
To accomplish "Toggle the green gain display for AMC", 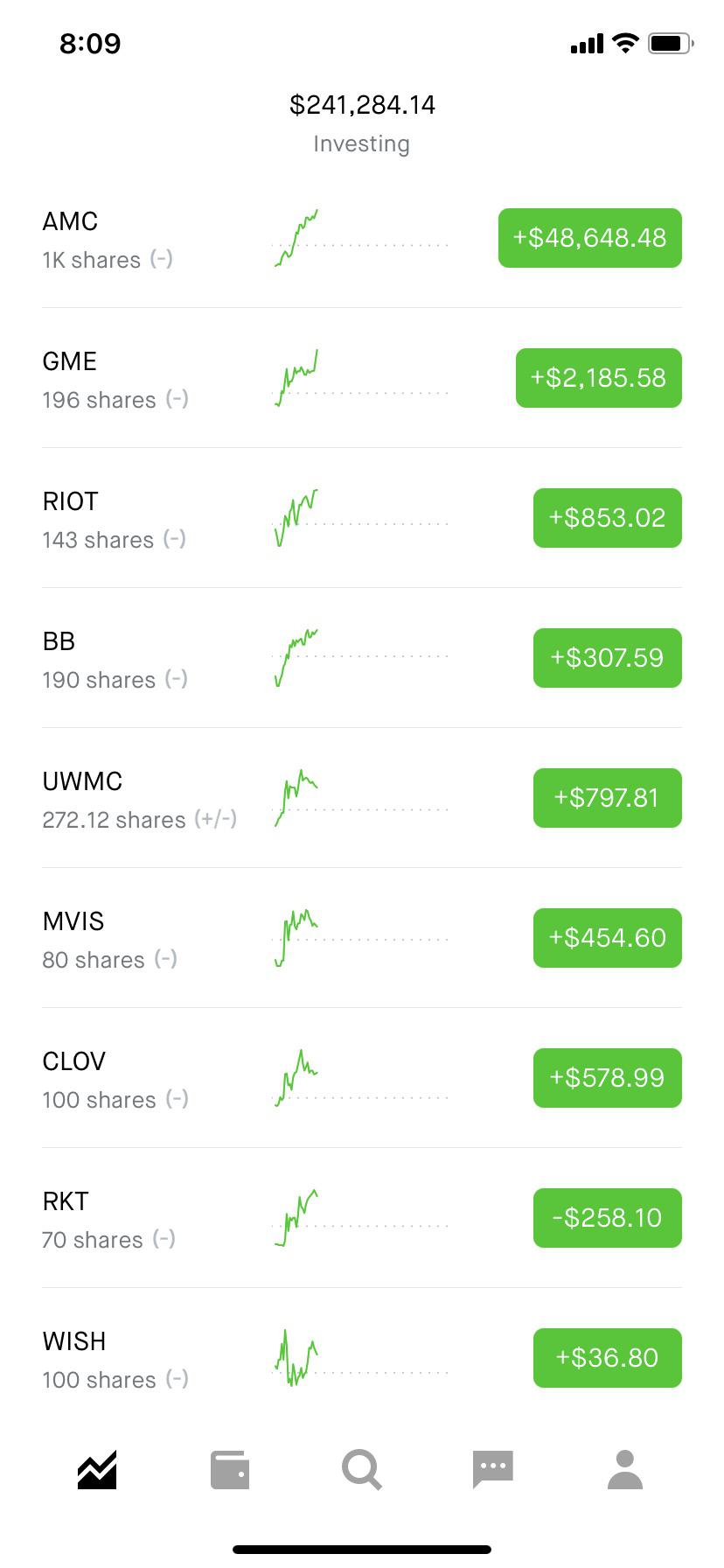I will (589, 238).
